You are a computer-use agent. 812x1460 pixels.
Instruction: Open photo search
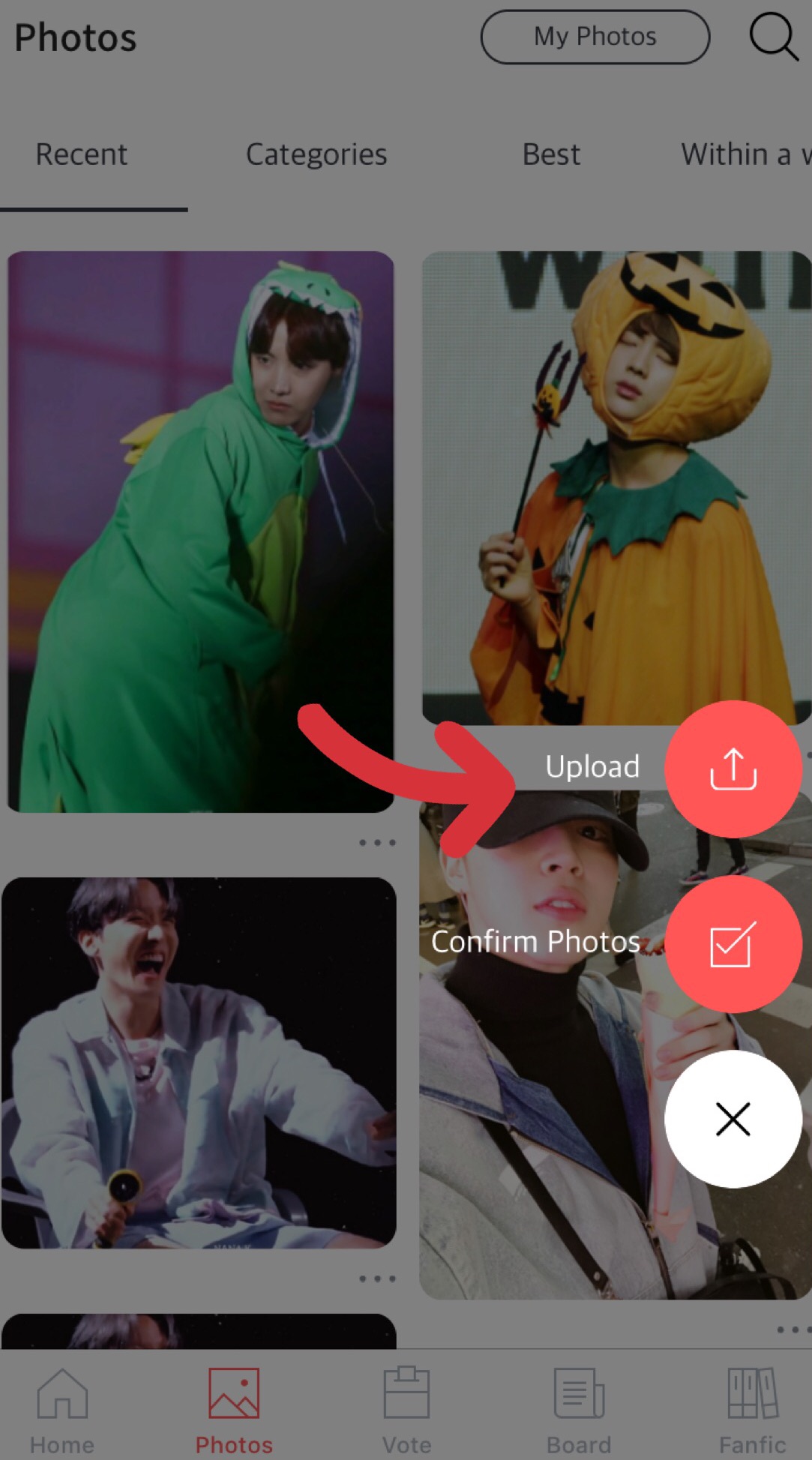point(773,36)
